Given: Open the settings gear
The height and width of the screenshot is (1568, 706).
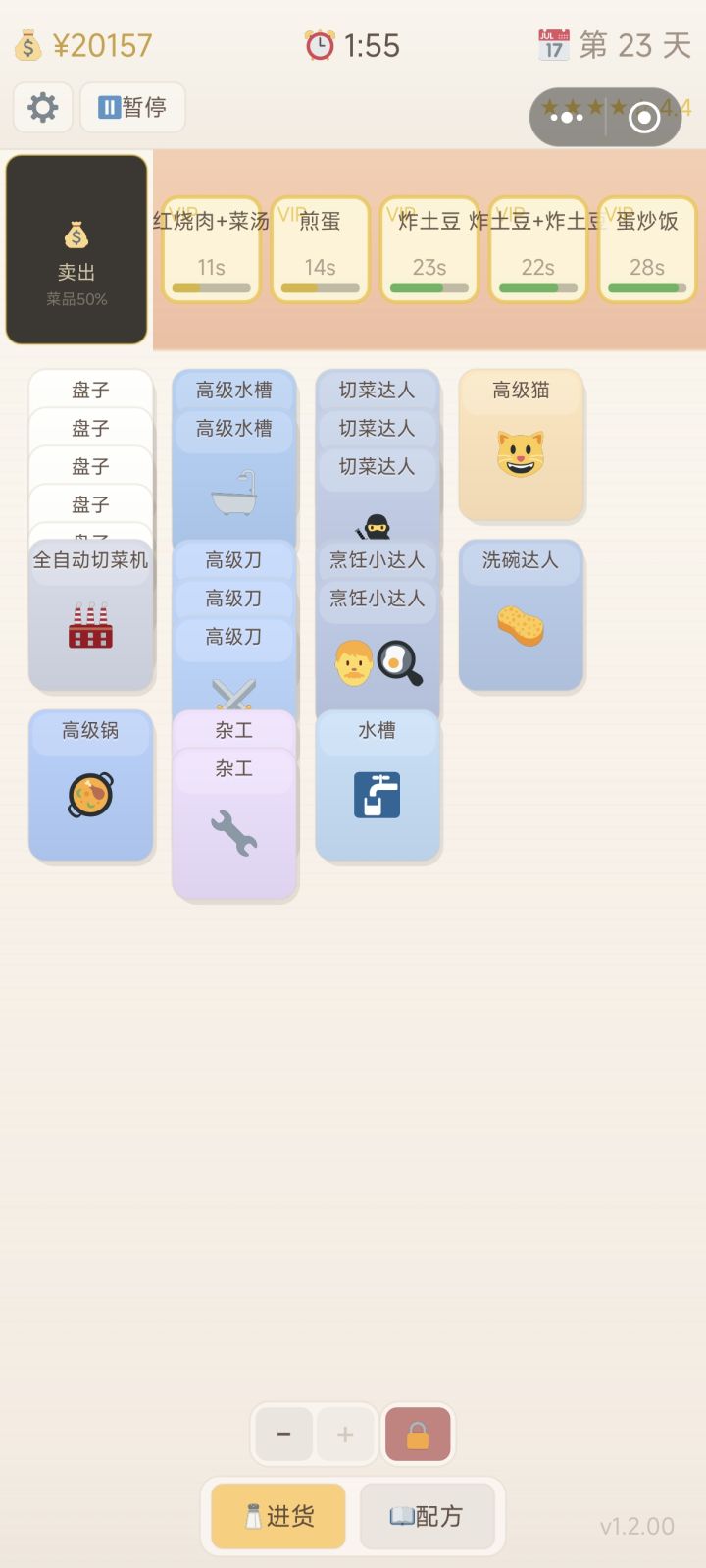Looking at the screenshot, I should (x=41, y=107).
